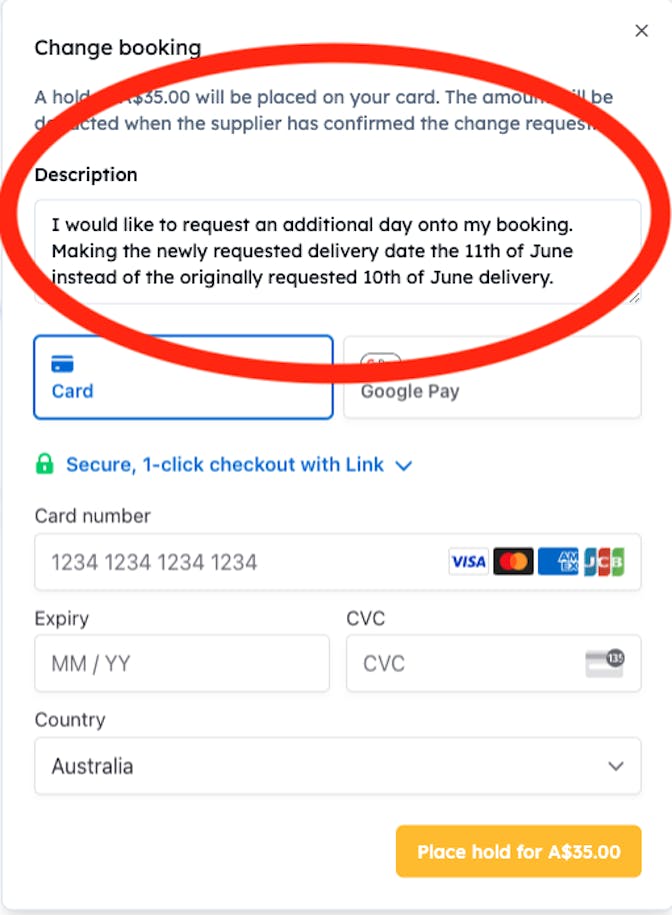Enter the Expiry date field
The height and width of the screenshot is (915, 672).
pyautogui.click(x=181, y=664)
